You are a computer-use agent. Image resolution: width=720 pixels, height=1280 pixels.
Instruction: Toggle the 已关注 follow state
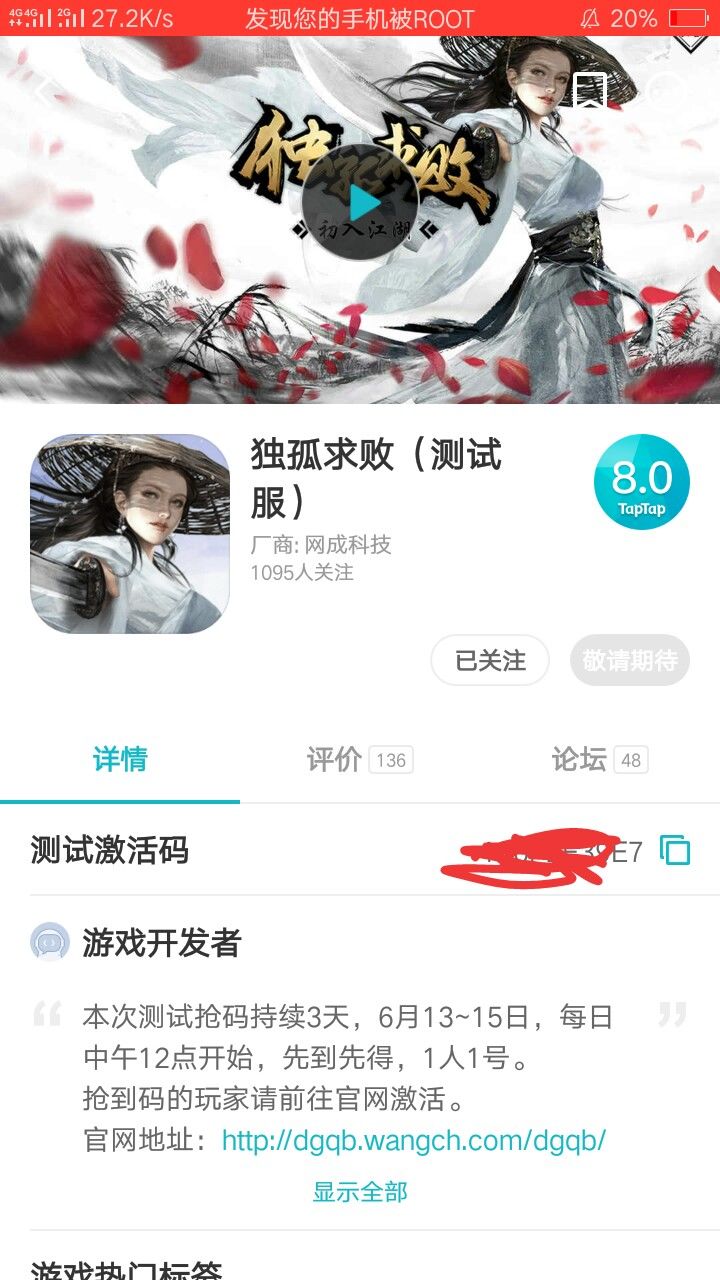click(489, 660)
